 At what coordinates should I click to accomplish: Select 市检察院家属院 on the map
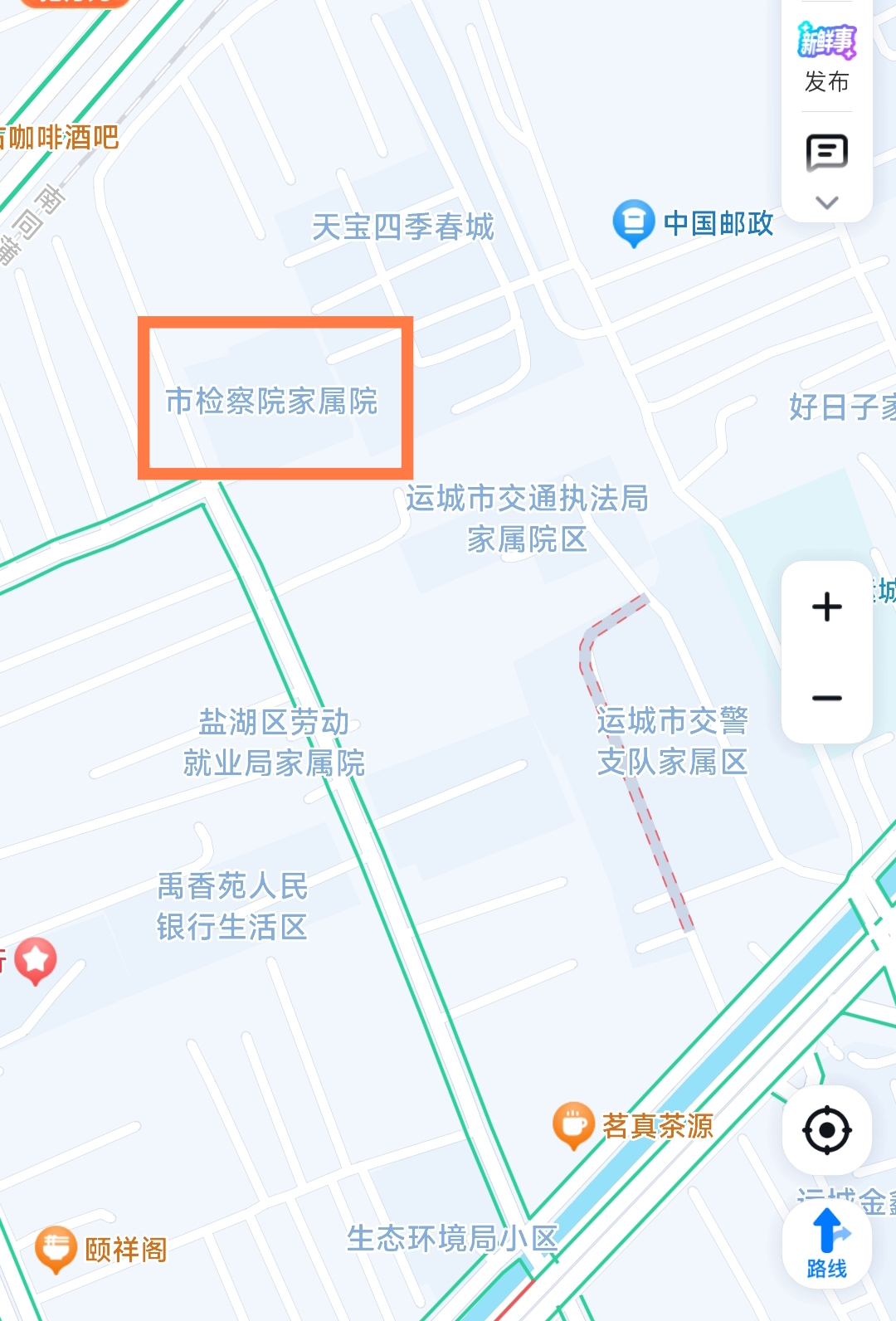click(x=272, y=402)
